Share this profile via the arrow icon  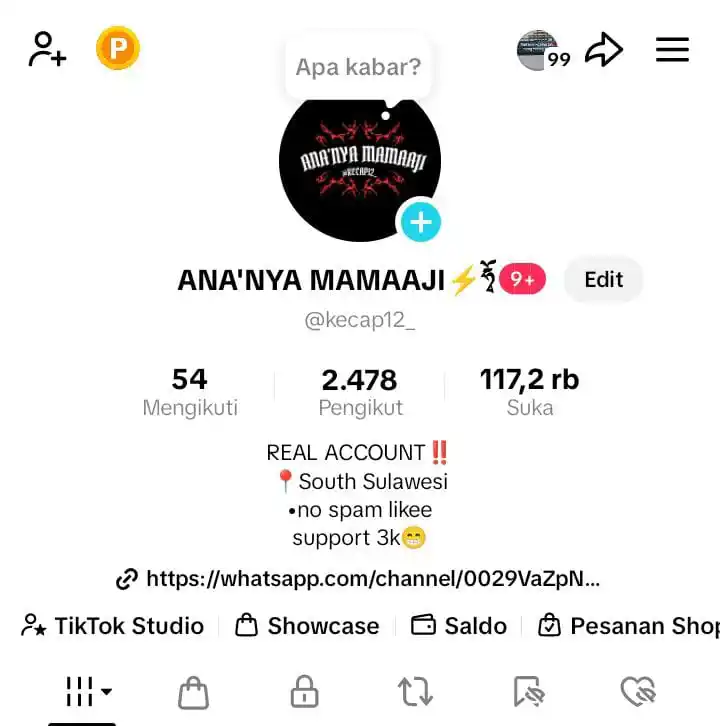tap(604, 48)
